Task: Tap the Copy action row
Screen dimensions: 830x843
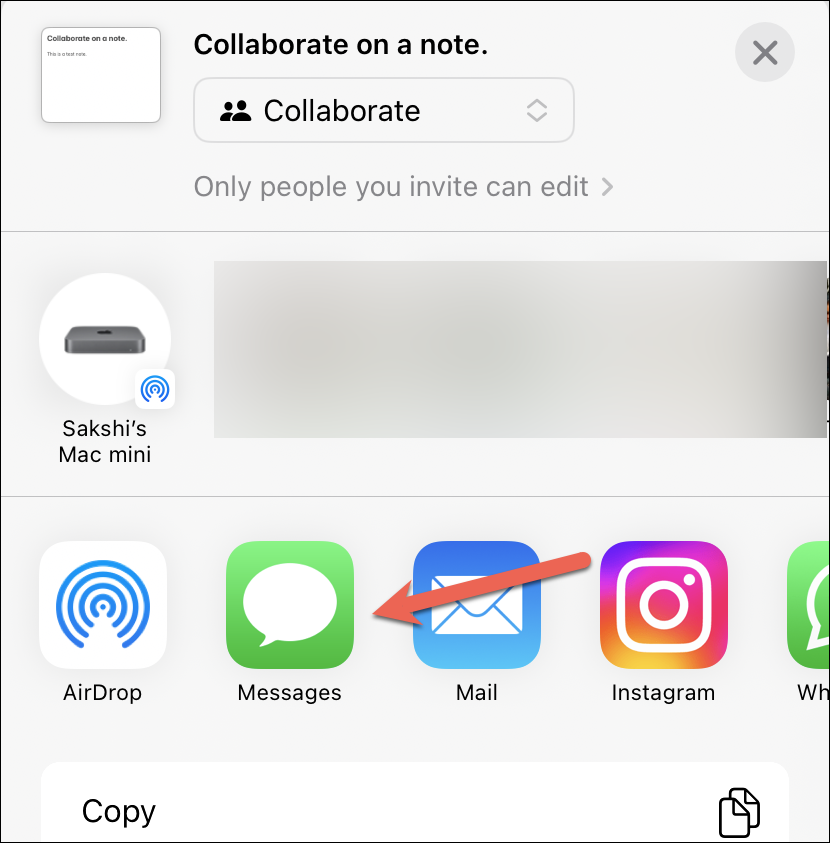Action: (x=415, y=802)
